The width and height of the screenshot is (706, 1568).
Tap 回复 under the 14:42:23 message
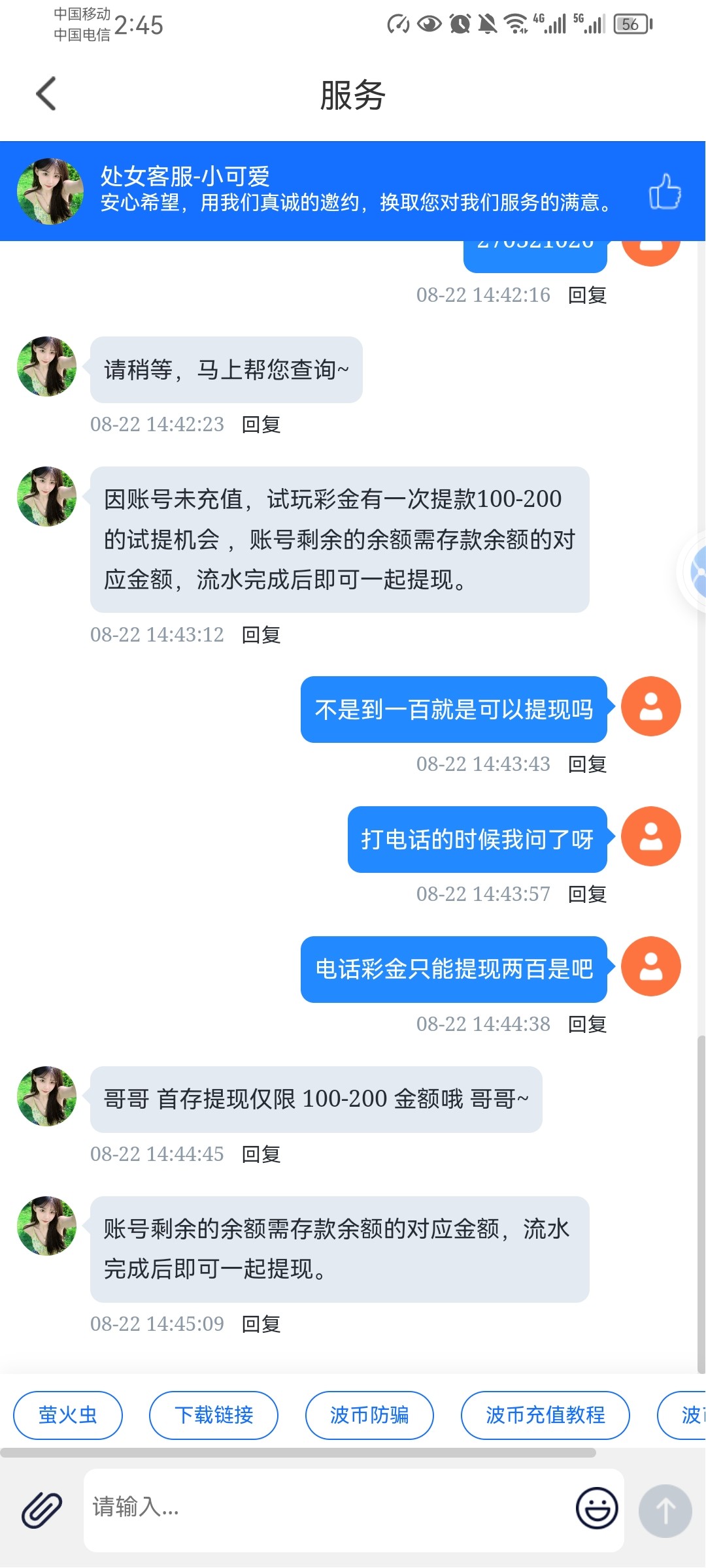261,425
